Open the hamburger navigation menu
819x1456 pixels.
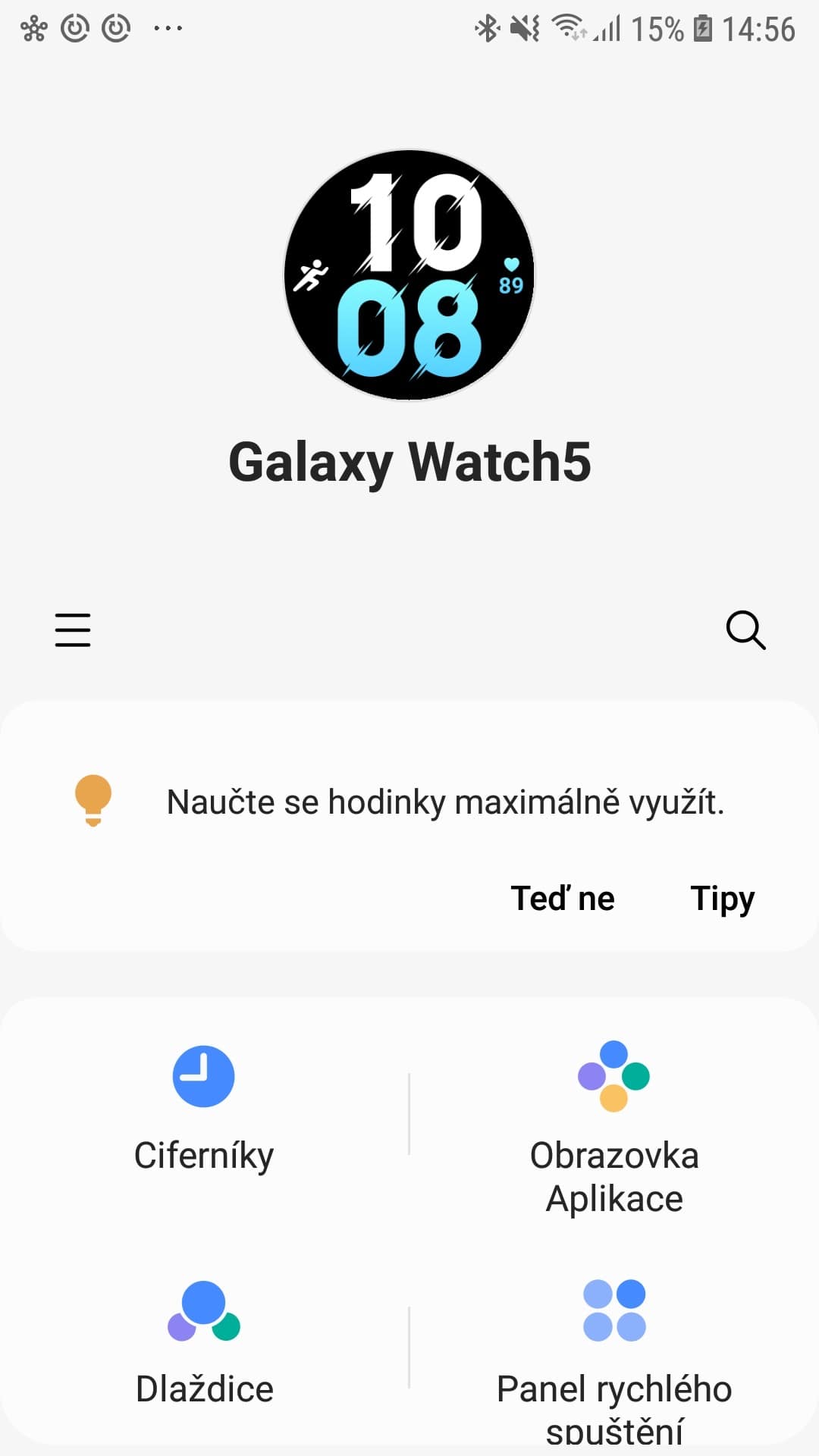click(x=73, y=630)
